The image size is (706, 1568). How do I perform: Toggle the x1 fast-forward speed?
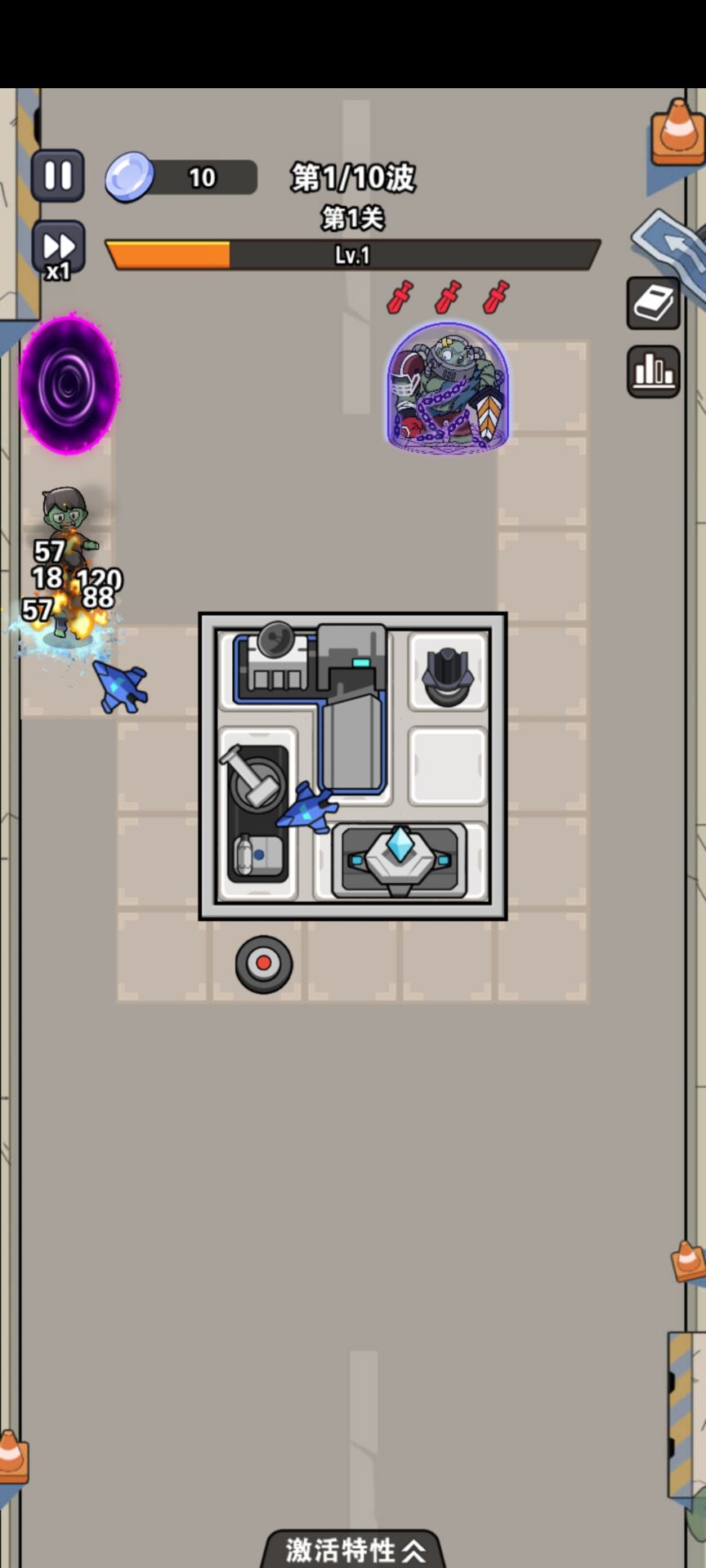click(58, 249)
